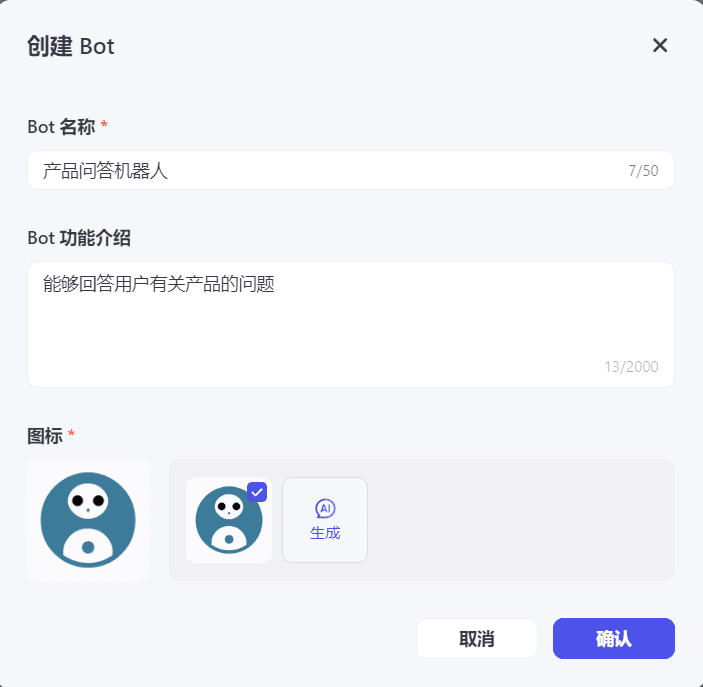Select the checked robot icon option

point(229,520)
